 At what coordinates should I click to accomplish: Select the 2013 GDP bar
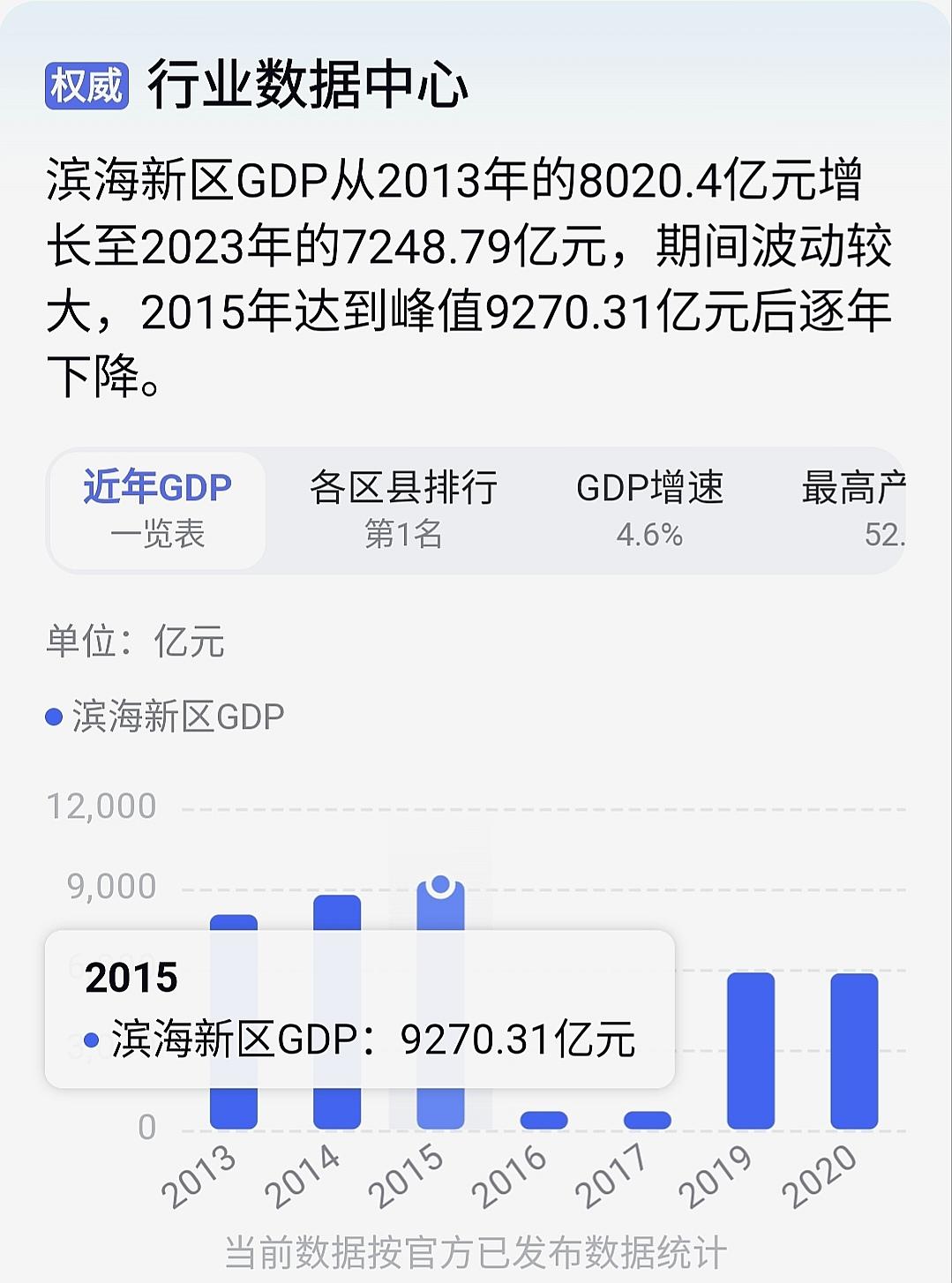coord(232,922)
